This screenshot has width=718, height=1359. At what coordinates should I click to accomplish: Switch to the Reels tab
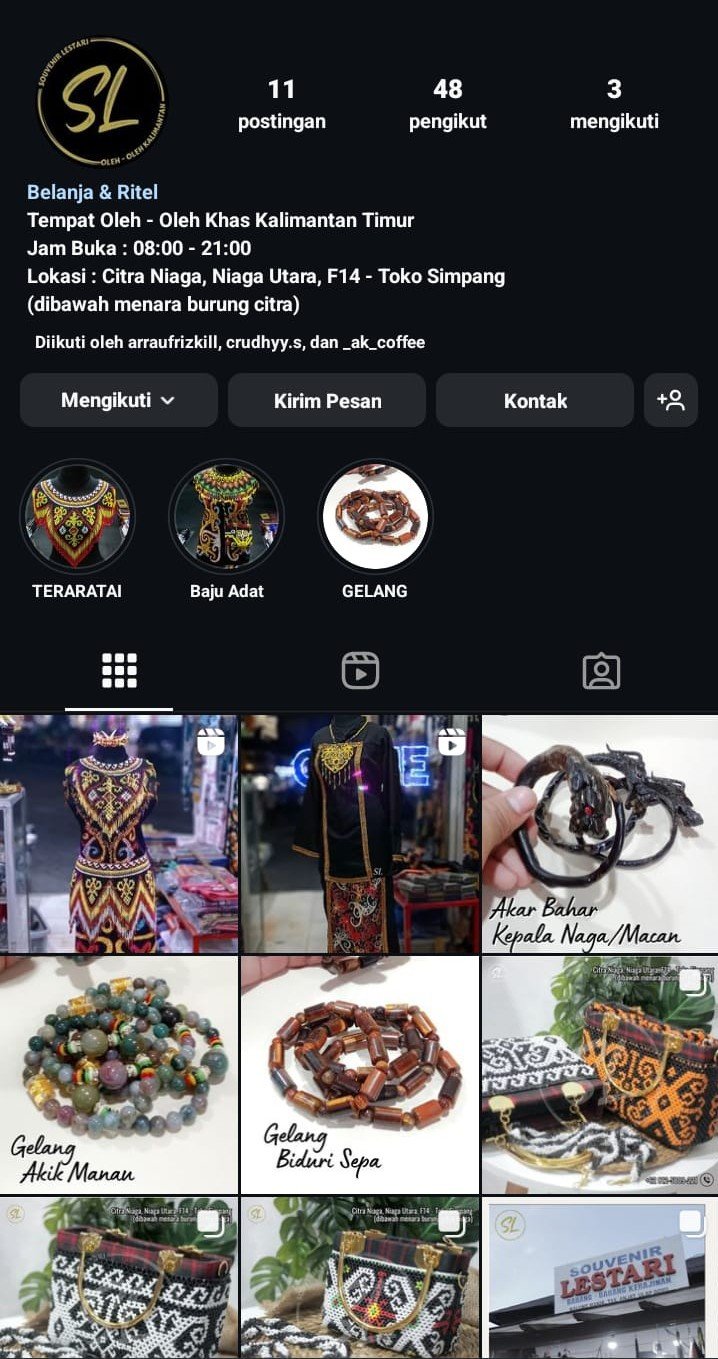click(360, 671)
